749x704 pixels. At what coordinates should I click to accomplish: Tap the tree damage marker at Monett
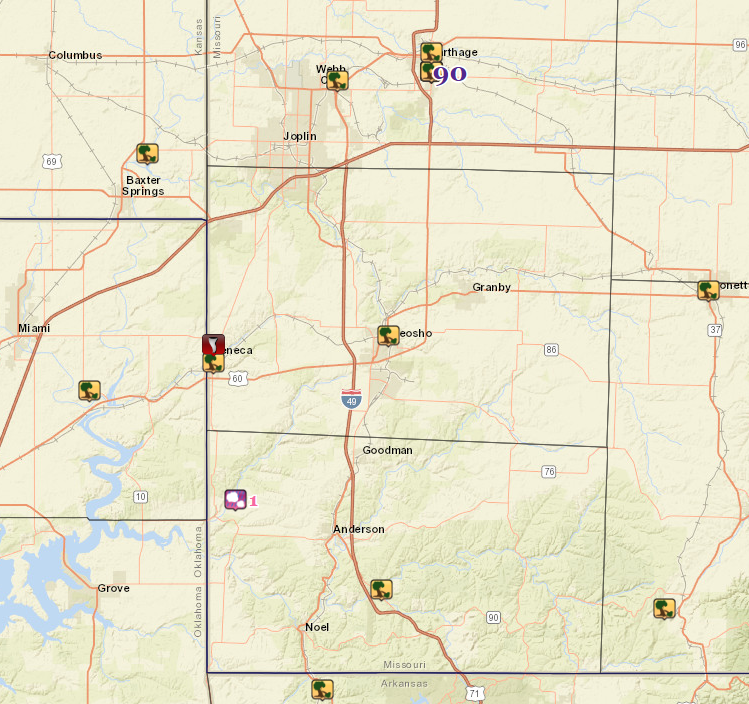[707, 290]
